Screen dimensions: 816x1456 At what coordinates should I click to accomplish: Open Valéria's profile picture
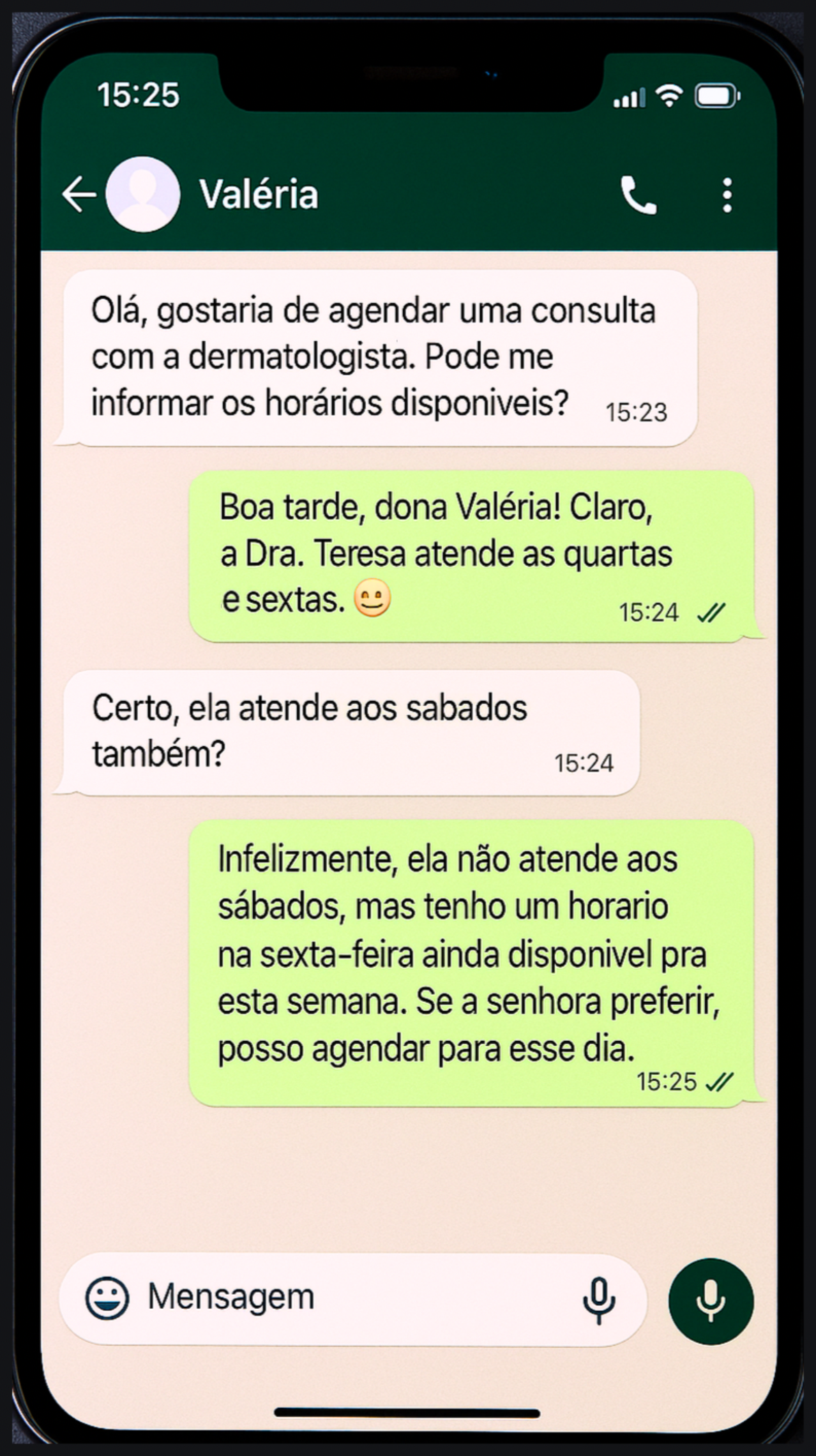[143, 194]
